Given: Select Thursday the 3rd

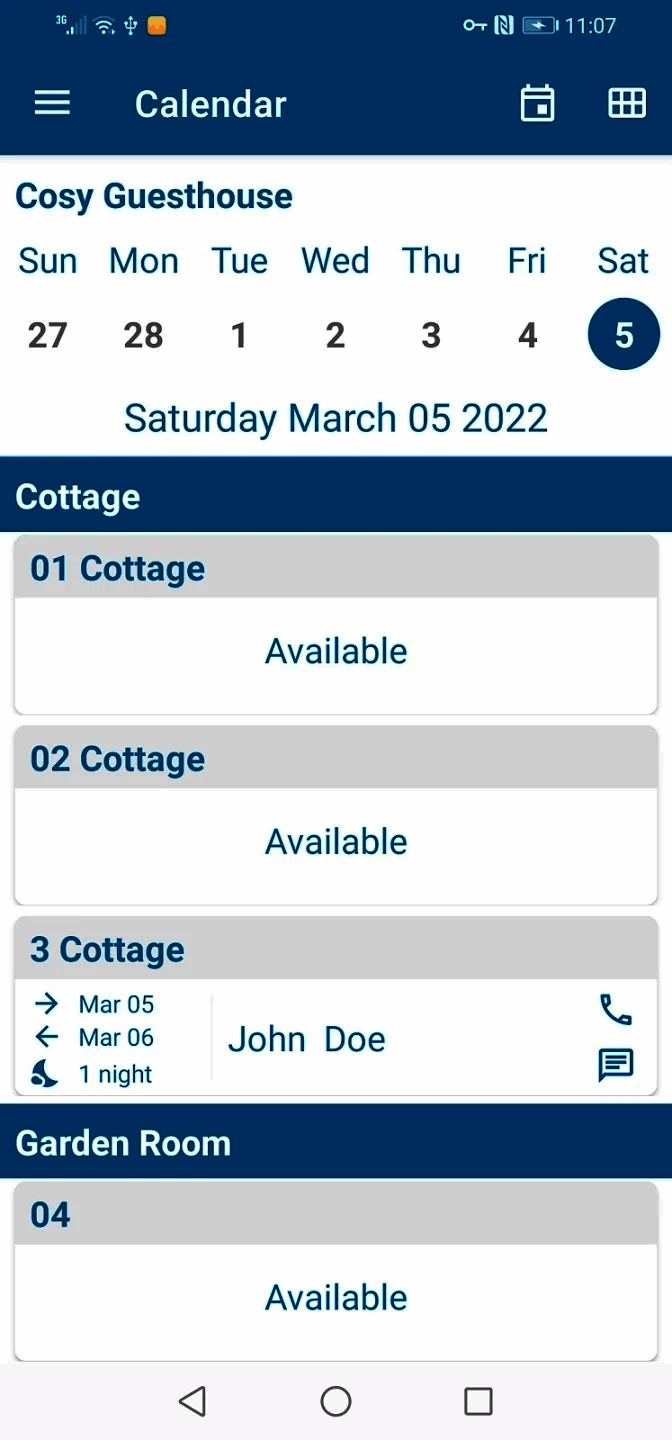Looking at the screenshot, I should pos(431,335).
